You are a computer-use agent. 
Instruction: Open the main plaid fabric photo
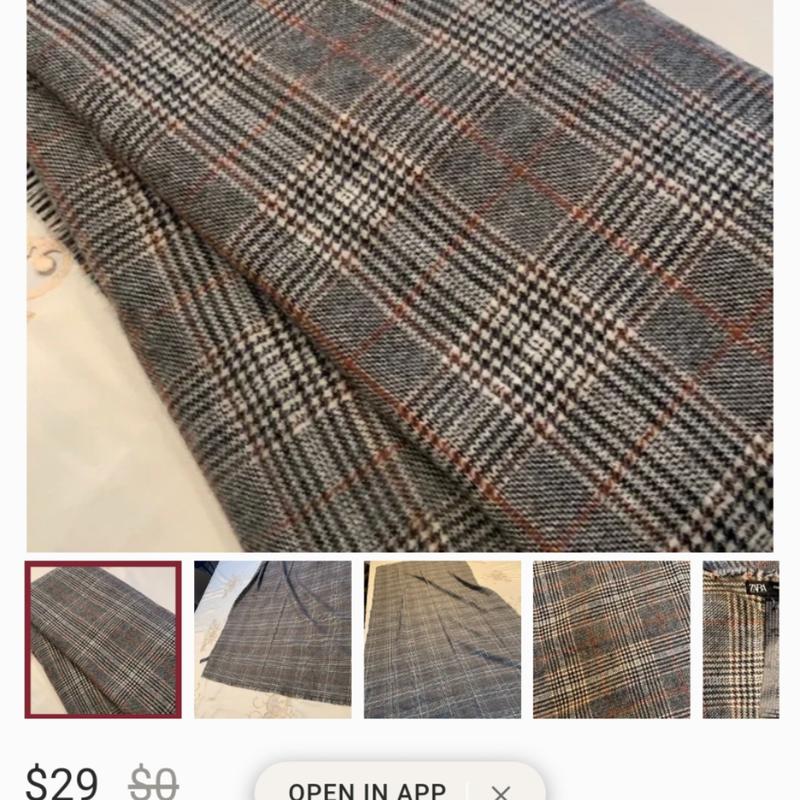(x=400, y=275)
